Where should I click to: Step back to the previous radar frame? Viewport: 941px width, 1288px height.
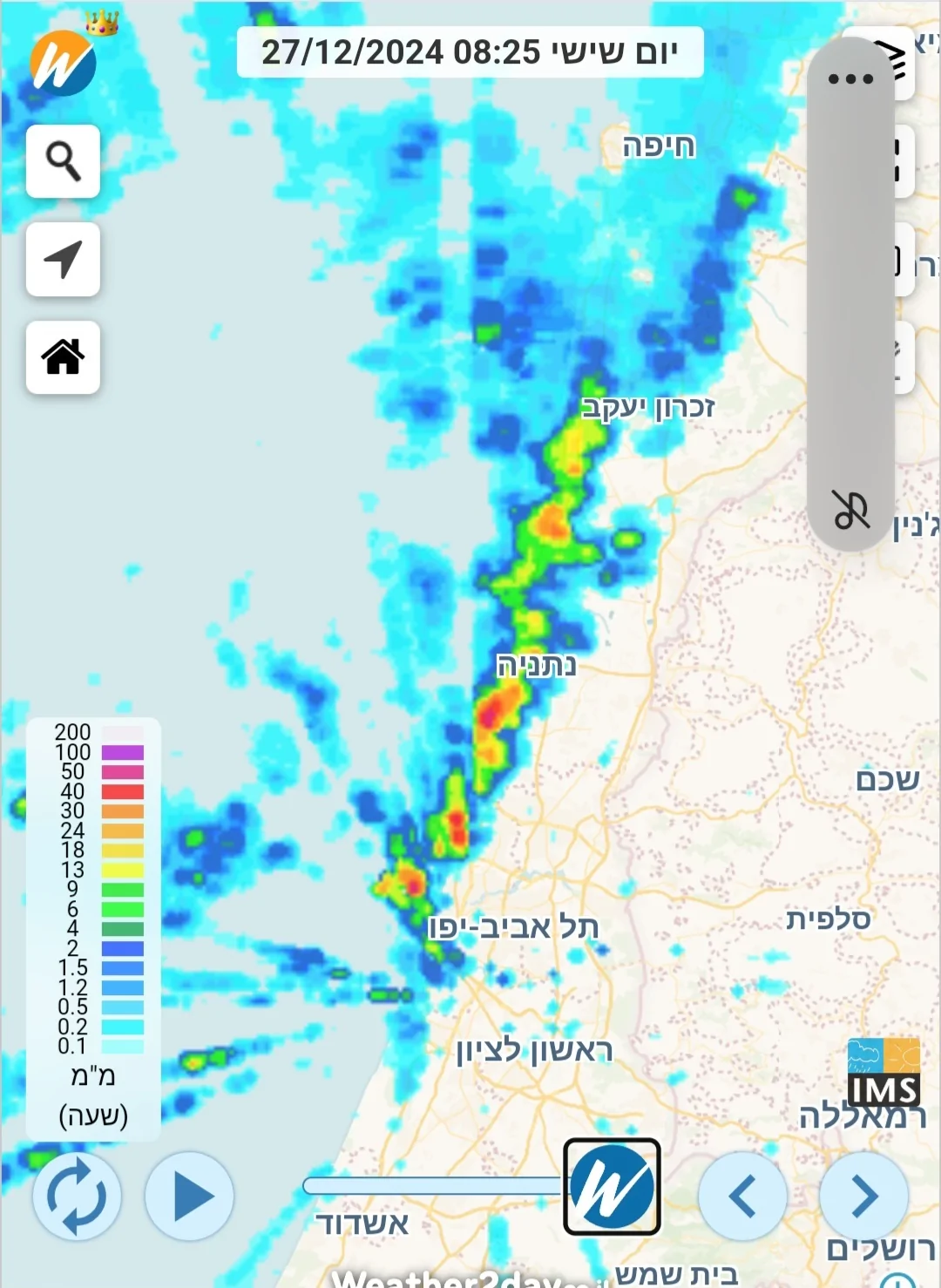click(742, 1196)
